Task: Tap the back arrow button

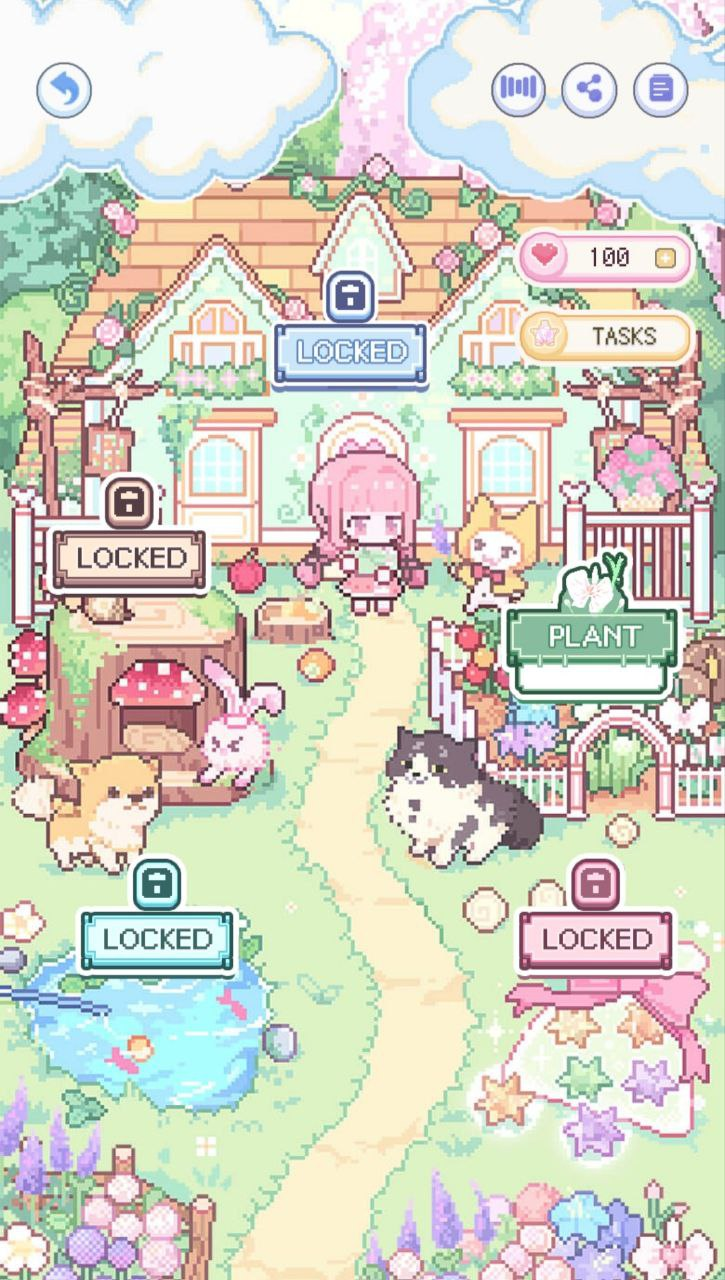Action: 64,90
